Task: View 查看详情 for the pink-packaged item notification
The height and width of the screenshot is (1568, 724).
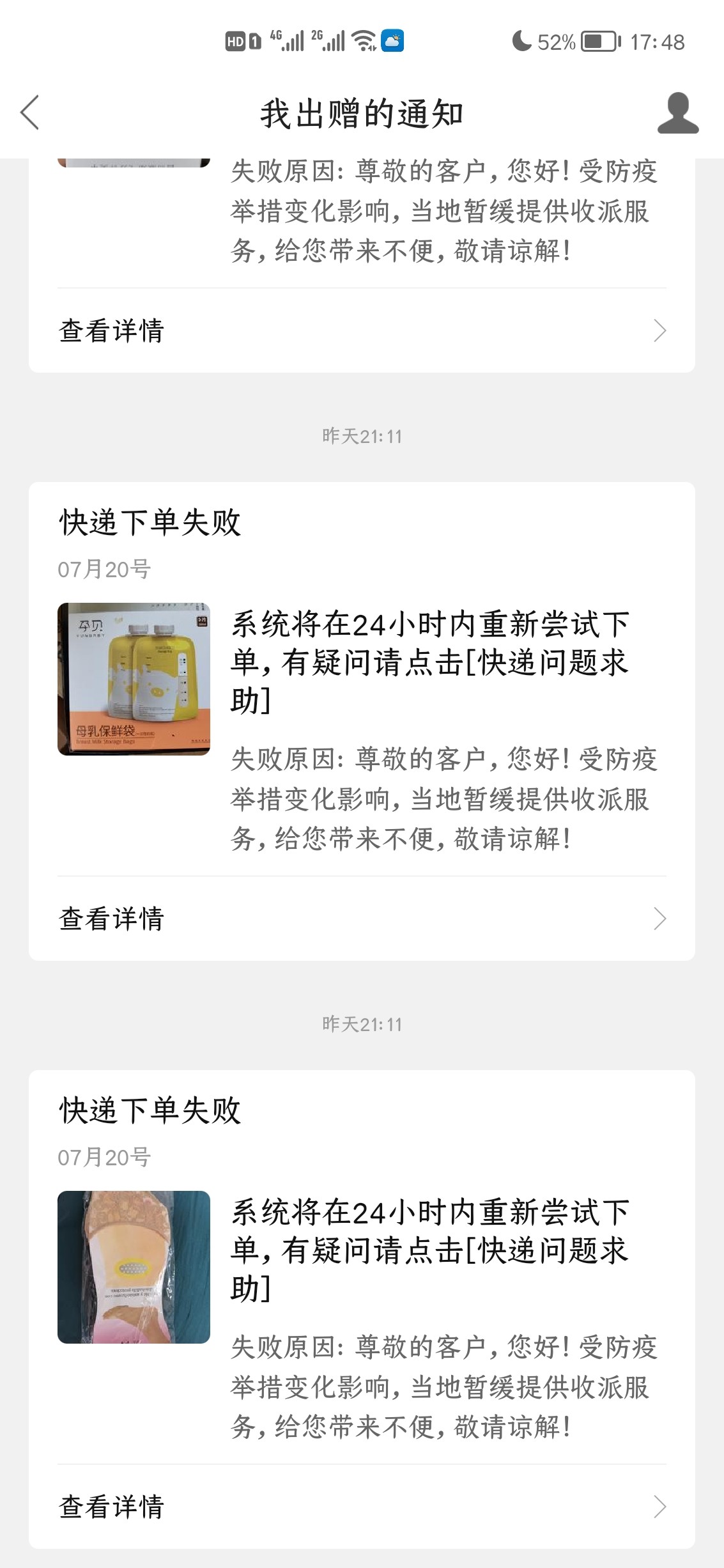Action: tap(362, 1507)
